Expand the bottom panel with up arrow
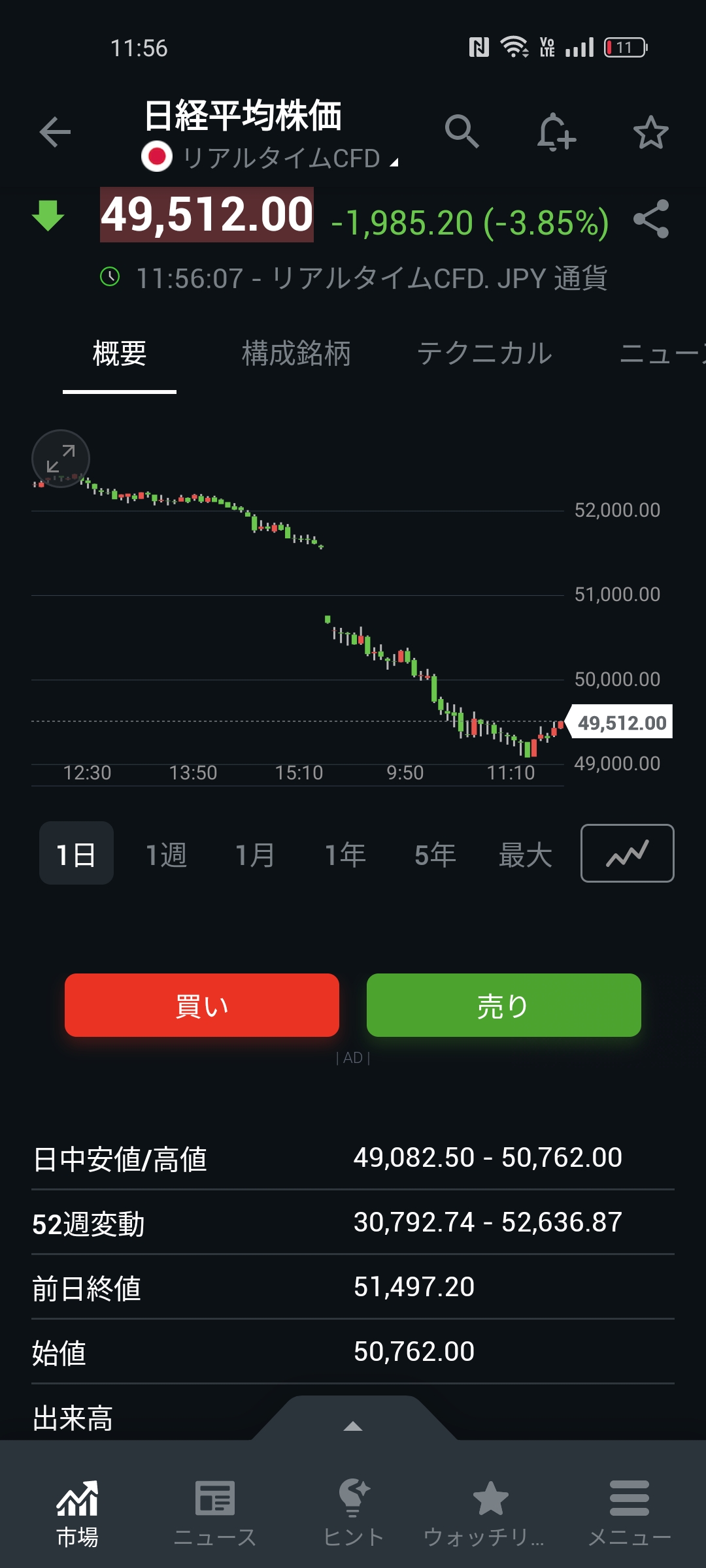 pyautogui.click(x=353, y=1426)
